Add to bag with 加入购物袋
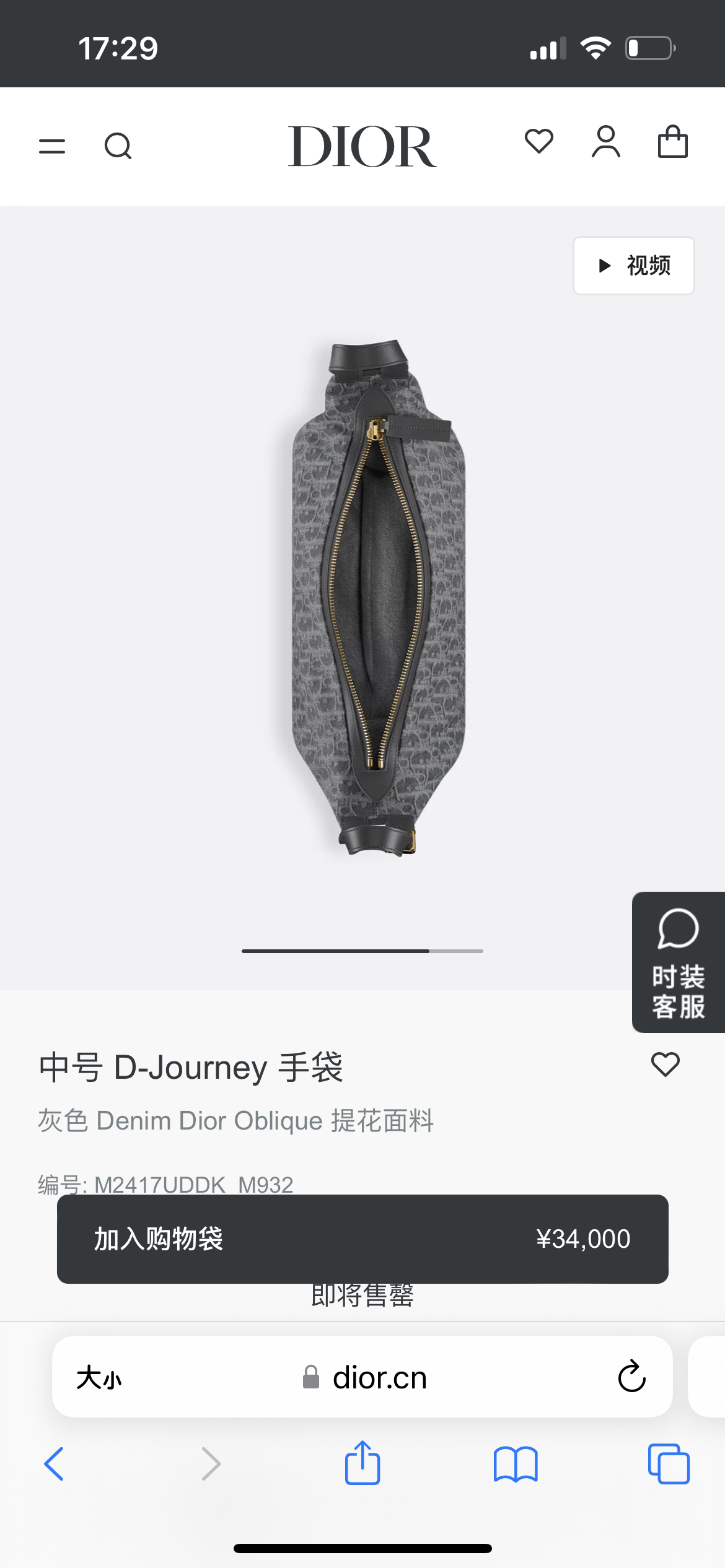This screenshot has height=1568, width=725. coord(362,1239)
